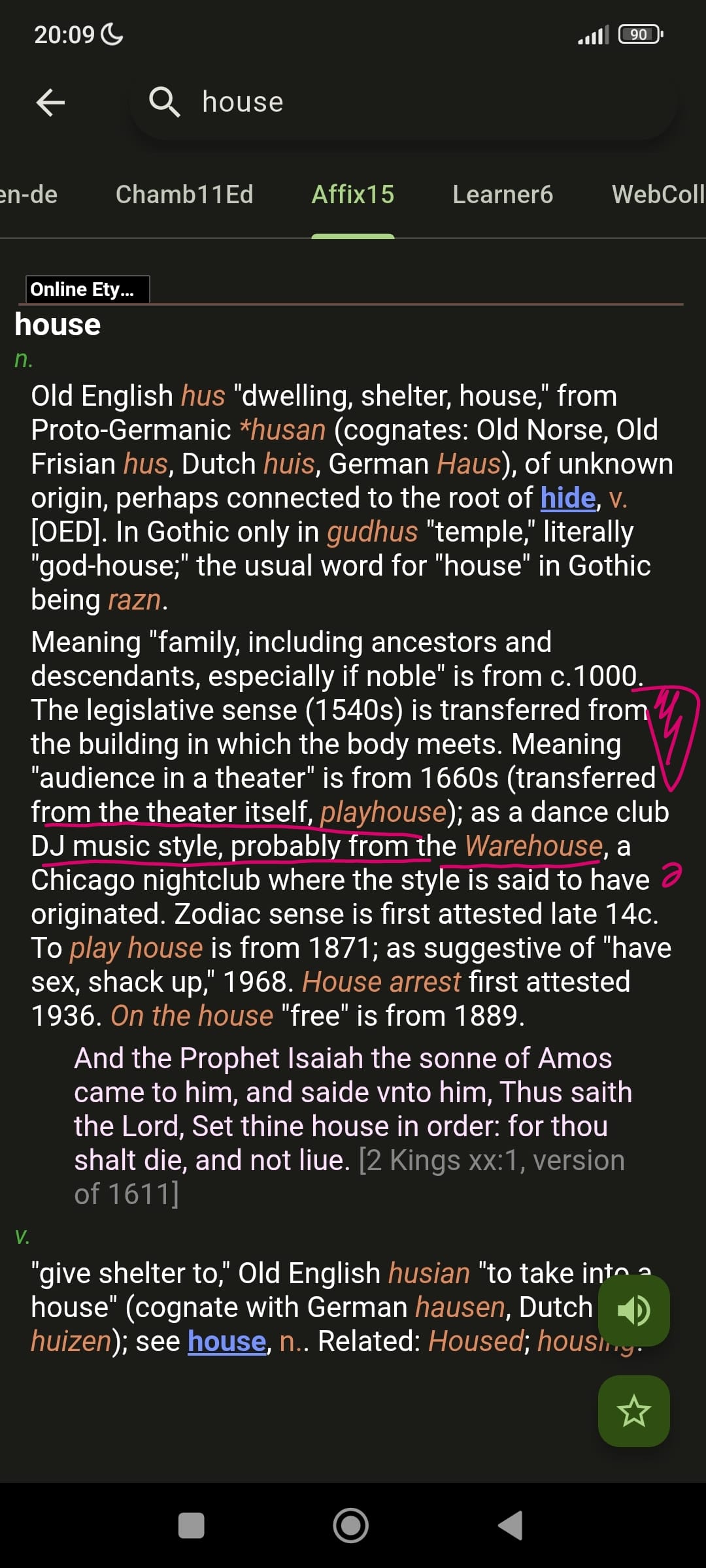The image size is (706, 1568).
Task: Add this word to favorites with star
Action: point(633,1411)
